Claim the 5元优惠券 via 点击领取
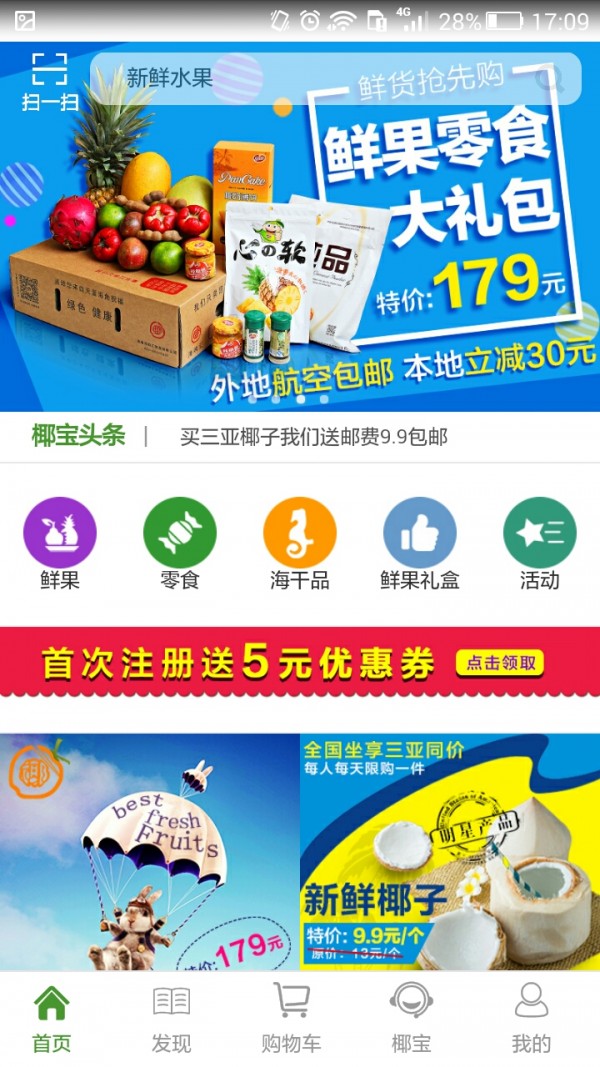 point(502,662)
